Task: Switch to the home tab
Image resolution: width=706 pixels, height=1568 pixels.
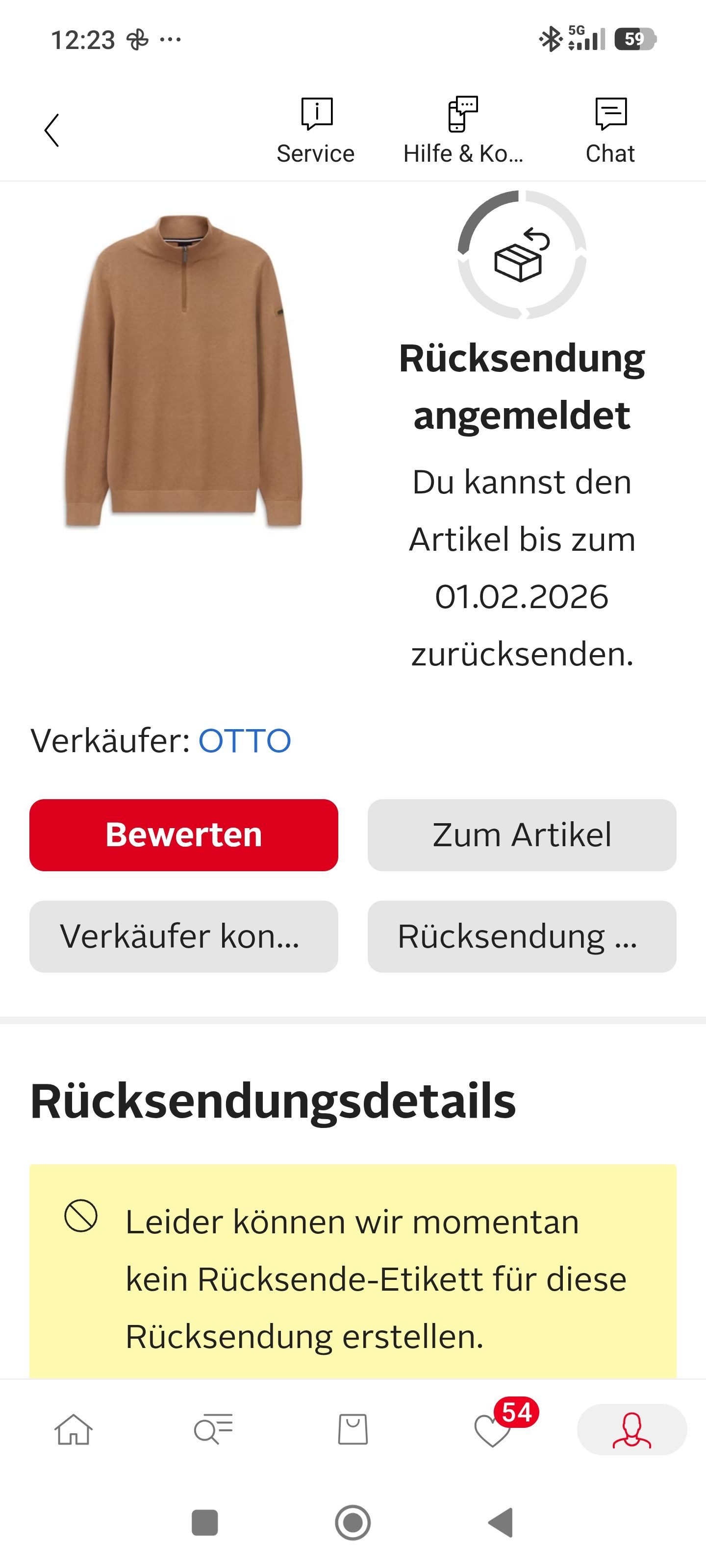Action: pyautogui.click(x=73, y=1429)
